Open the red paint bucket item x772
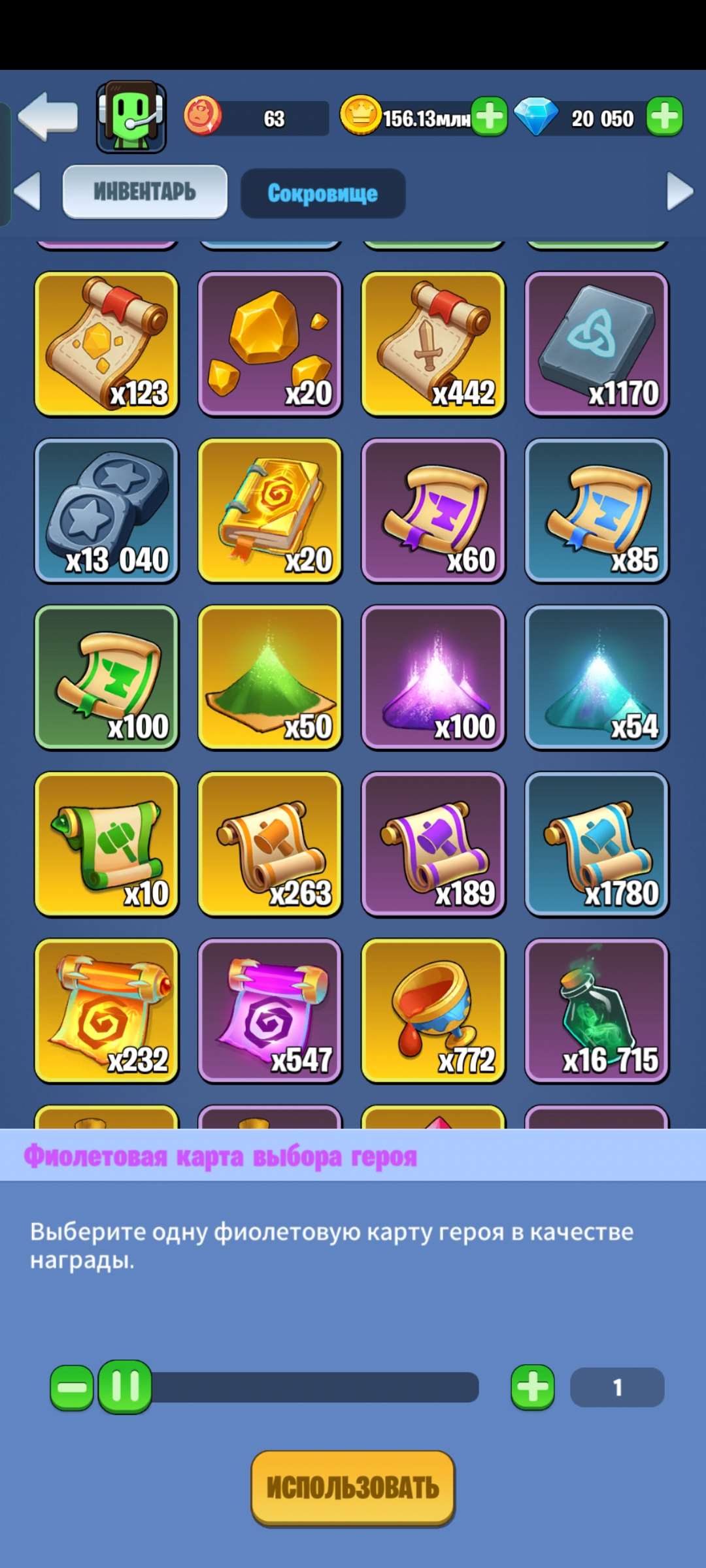Image resolution: width=706 pixels, height=1568 pixels. tap(433, 1009)
